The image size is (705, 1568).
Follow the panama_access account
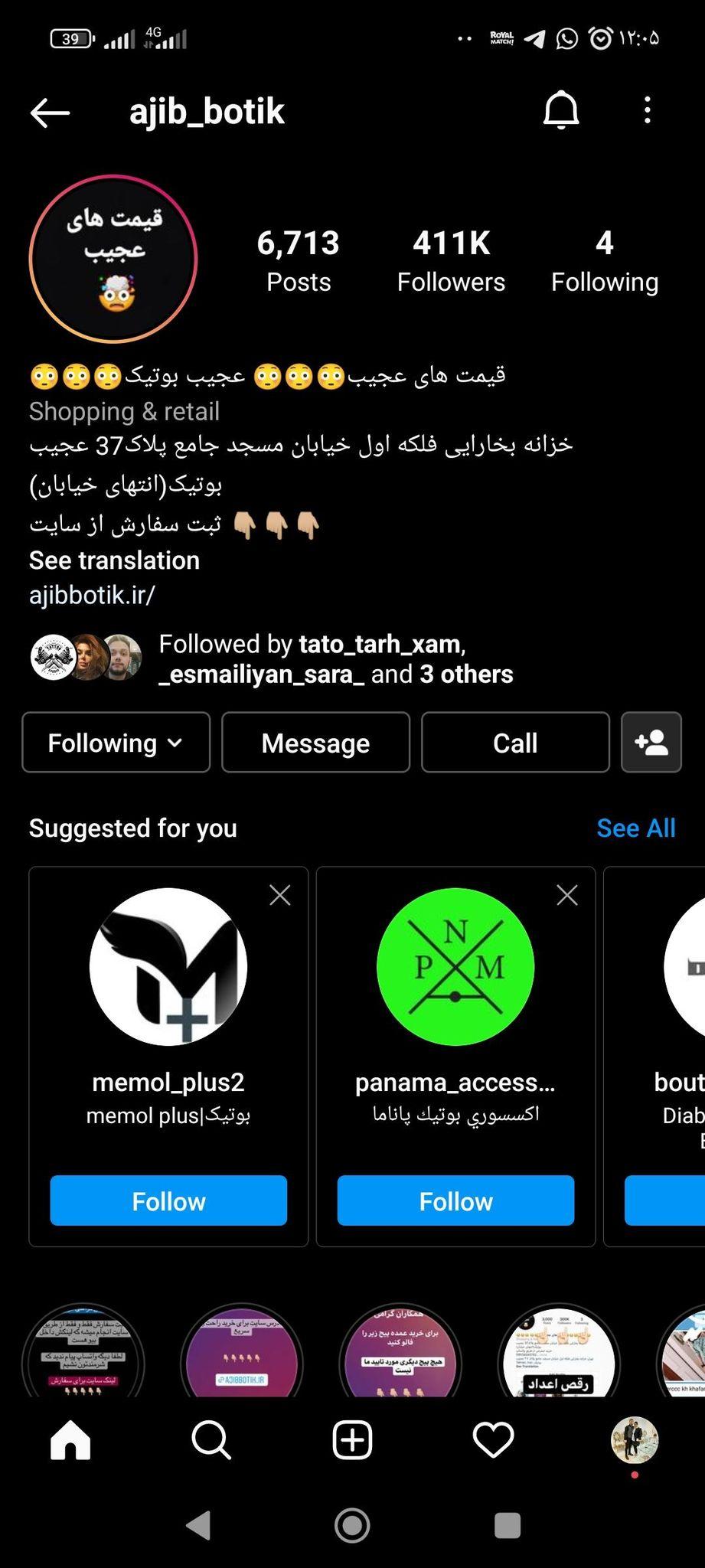click(x=455, y=1200)
